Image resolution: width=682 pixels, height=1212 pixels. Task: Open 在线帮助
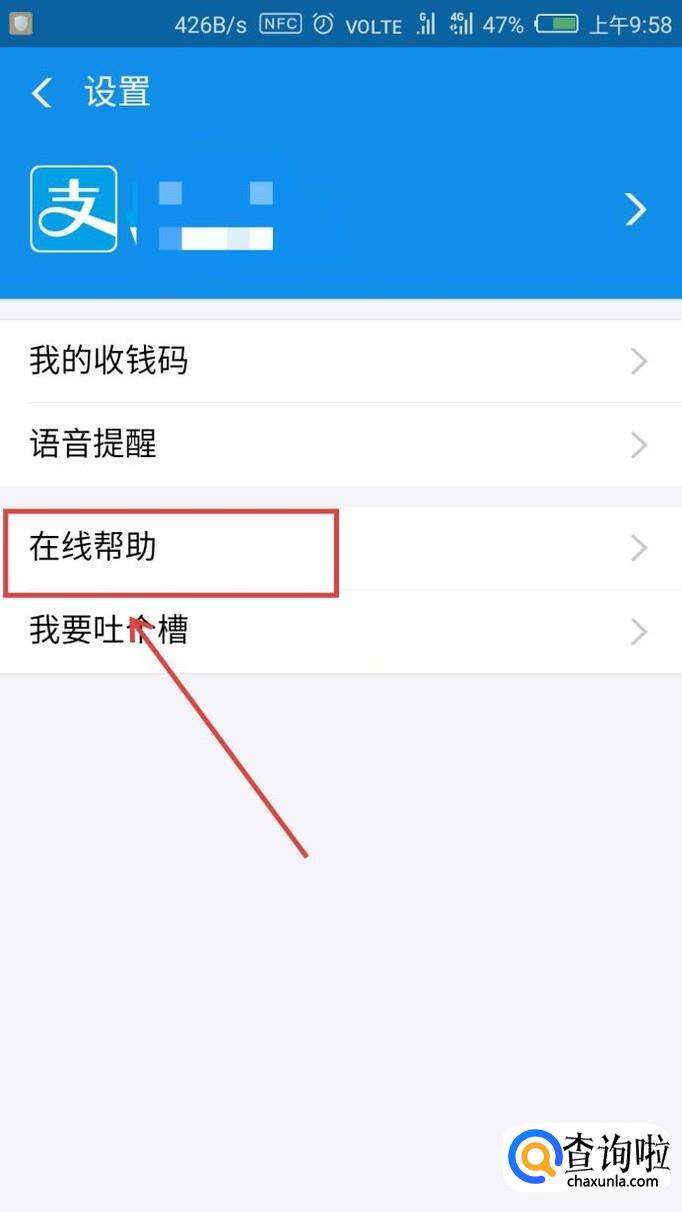coord(341,548)
